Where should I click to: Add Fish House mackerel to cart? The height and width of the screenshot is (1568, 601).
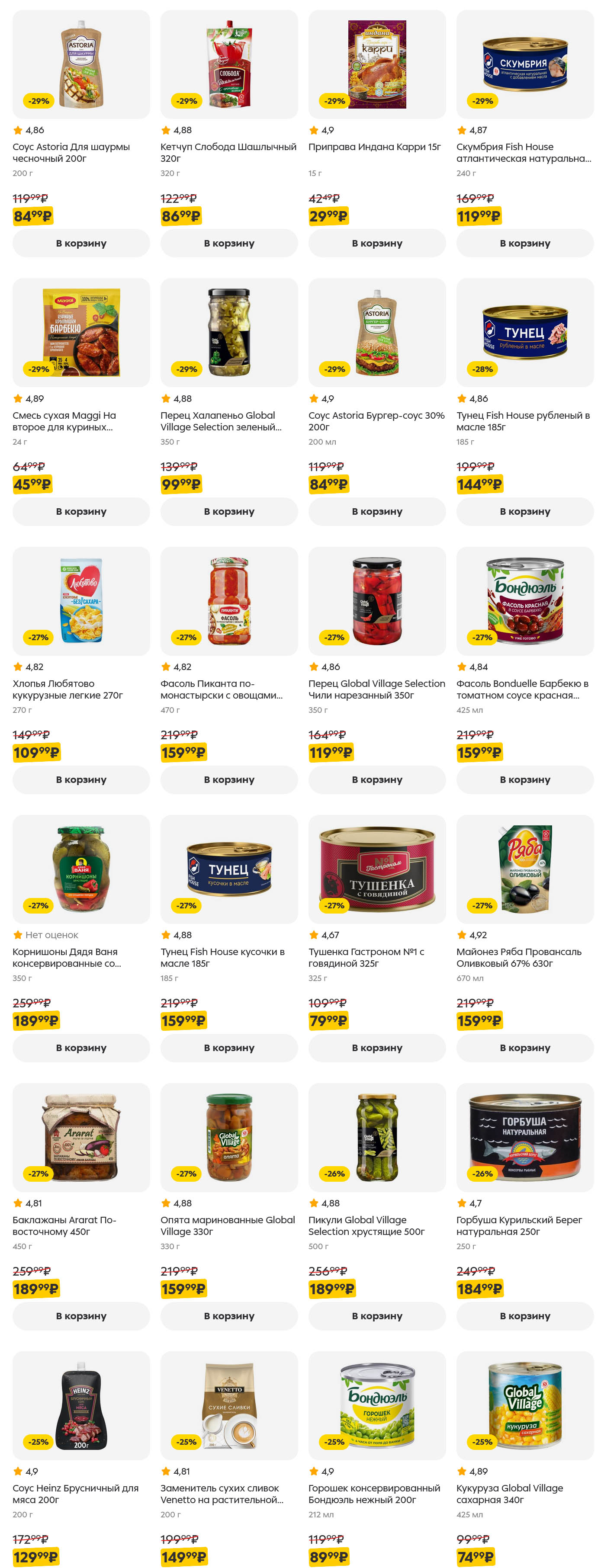525,243
